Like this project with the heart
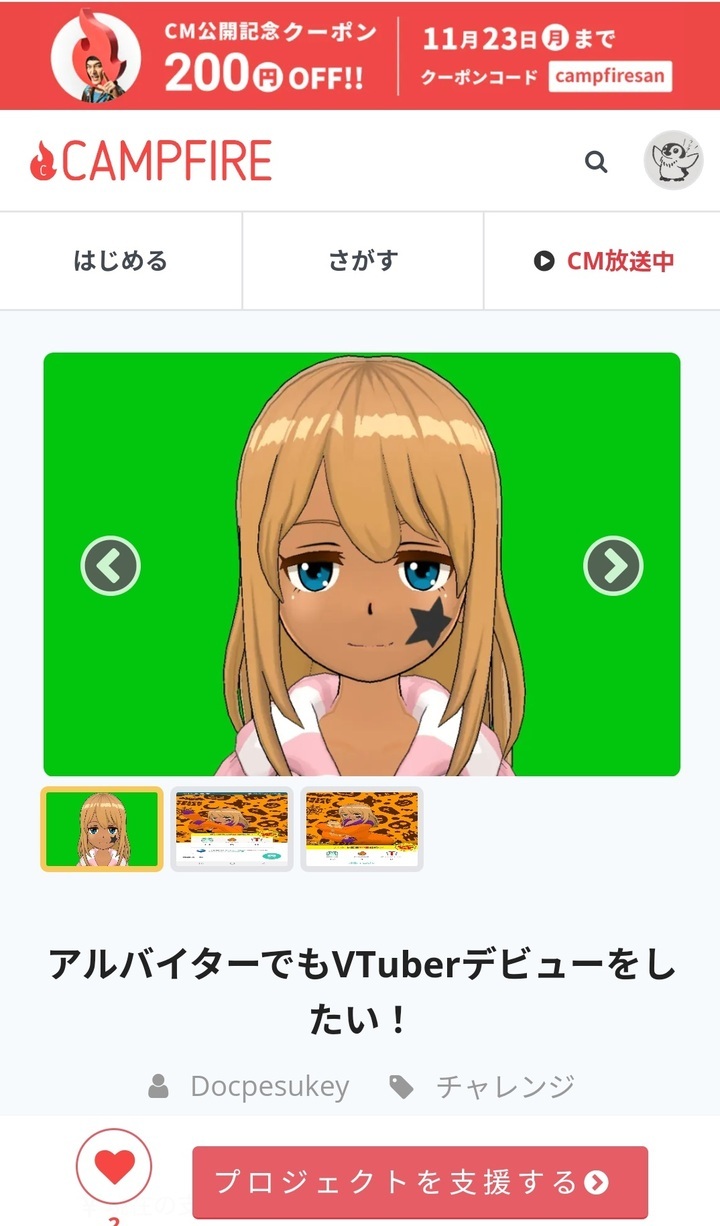This screenshot has height=1226, width=720. point(114,1166)
